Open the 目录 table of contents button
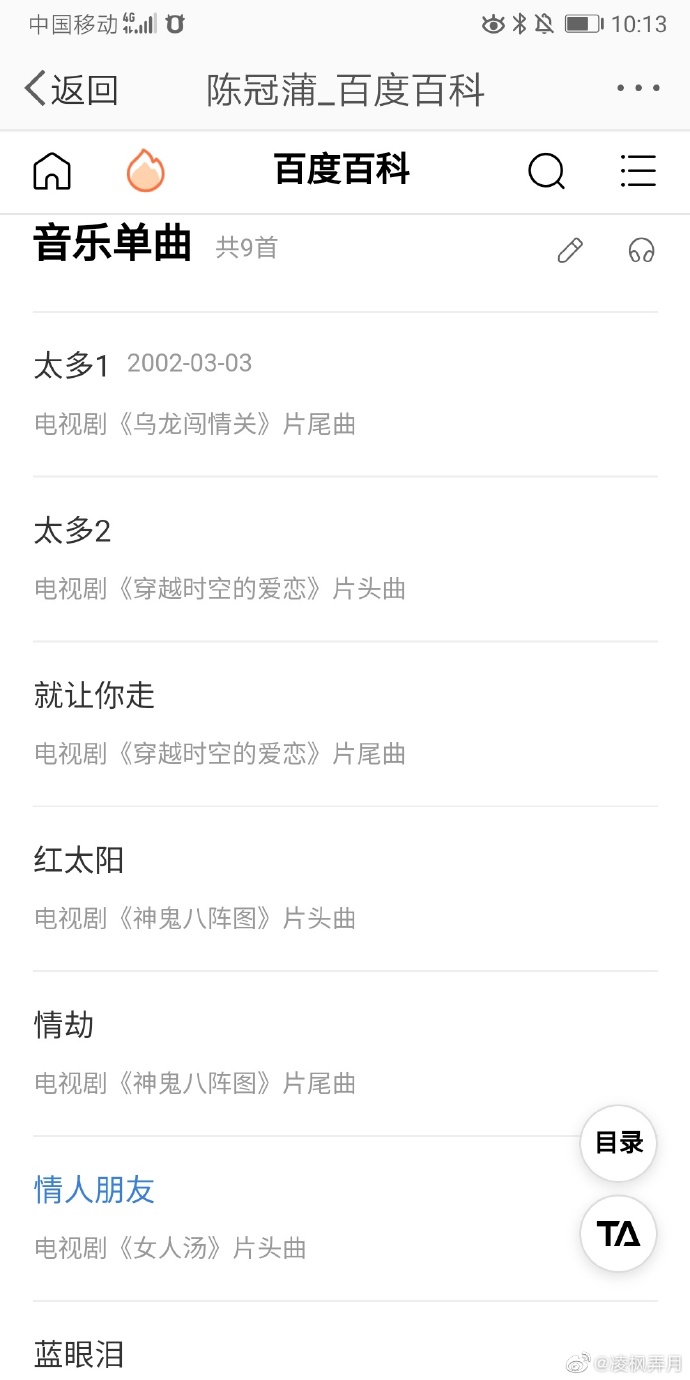 [619, 1143]
